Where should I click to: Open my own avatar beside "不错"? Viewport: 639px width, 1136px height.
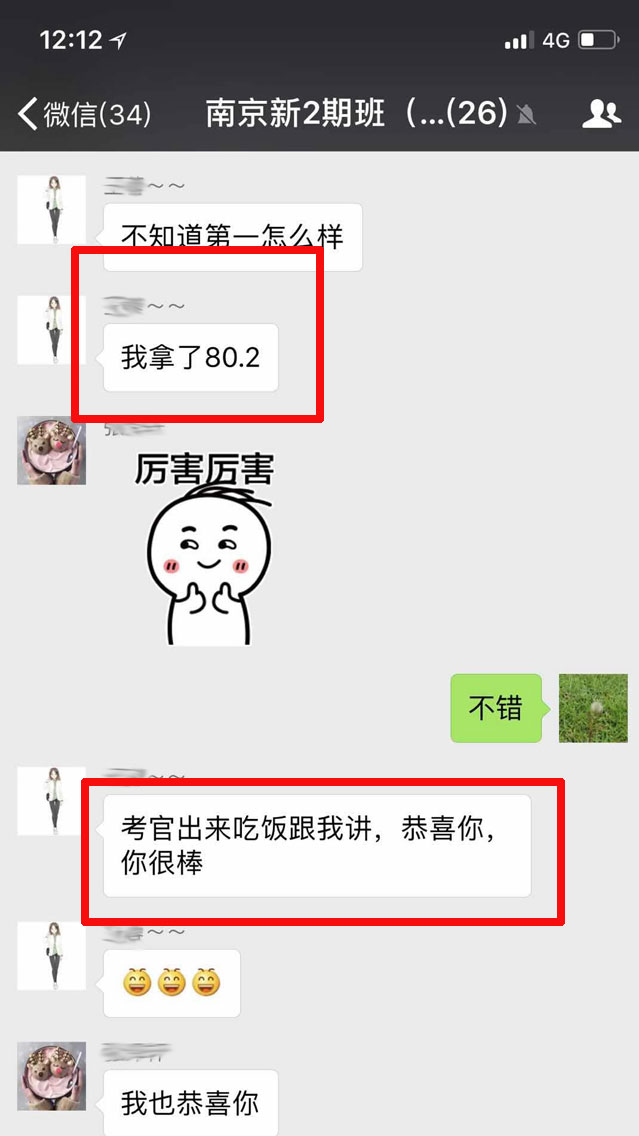point(593,708)
